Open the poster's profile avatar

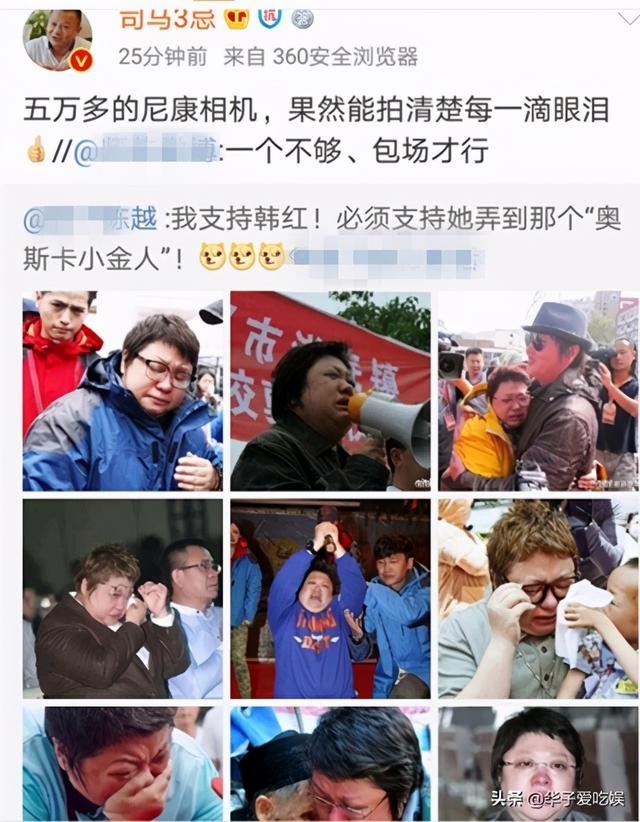coord(55,40)
